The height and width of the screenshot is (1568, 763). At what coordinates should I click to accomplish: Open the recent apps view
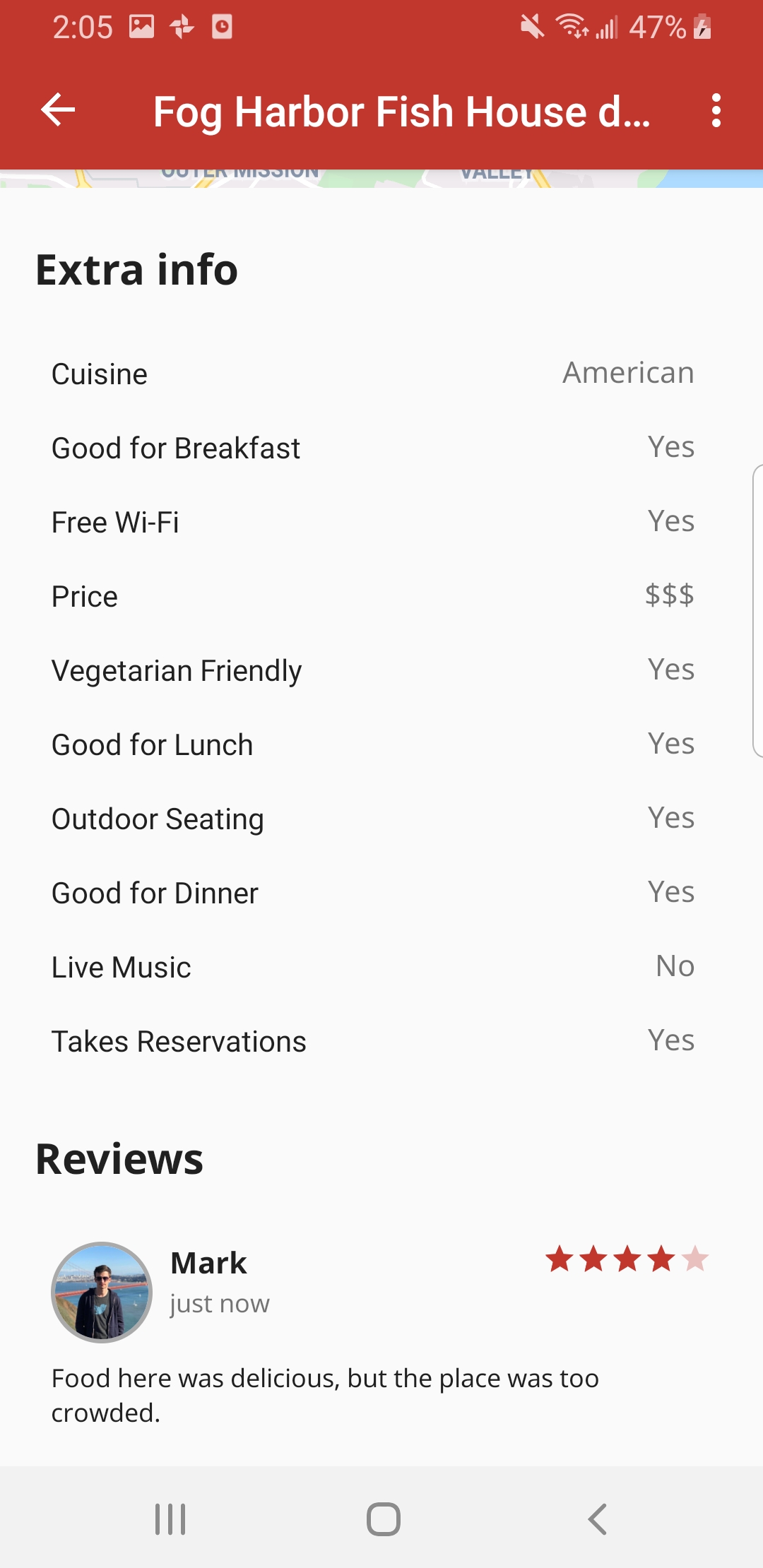[170, 1519]
